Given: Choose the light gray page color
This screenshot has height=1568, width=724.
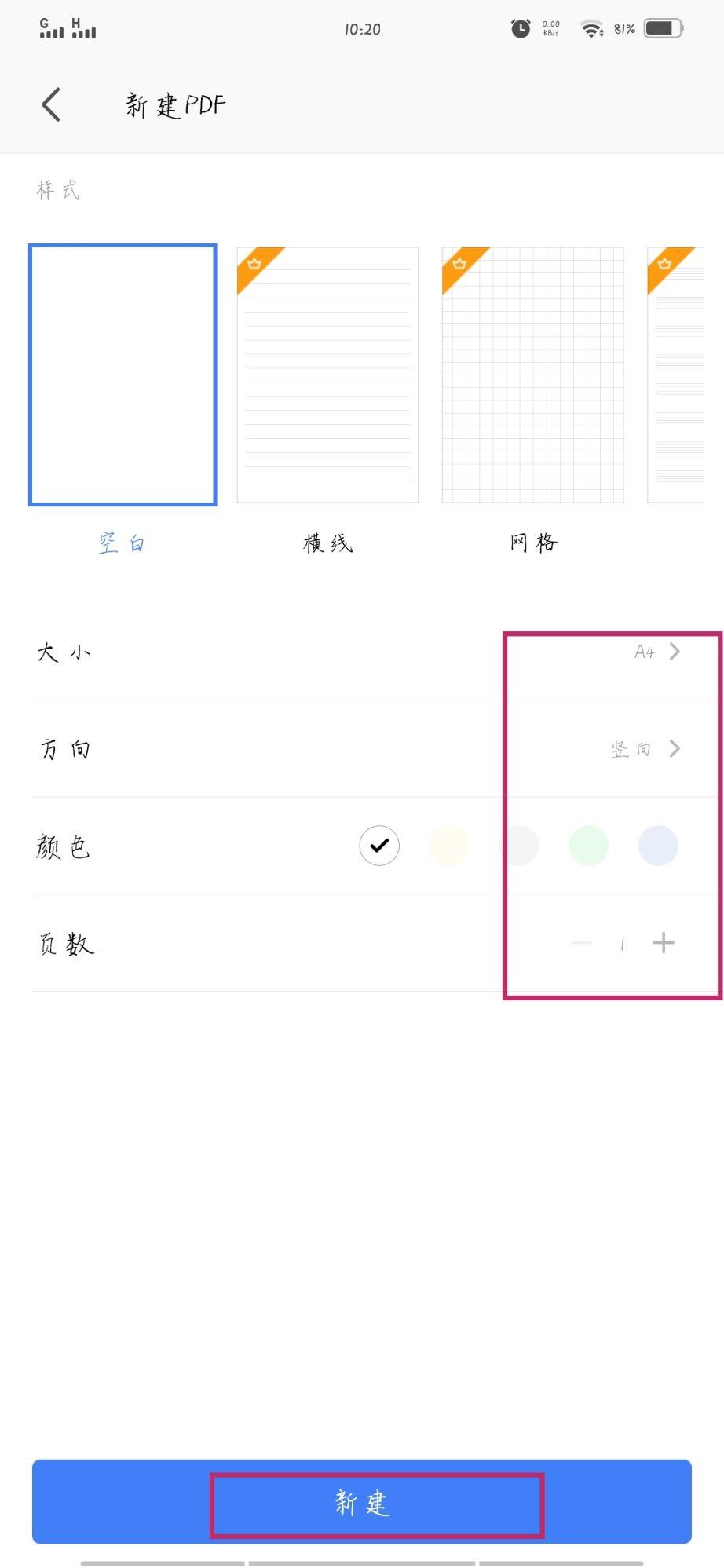Looking at the screenshot, I should (x=519, y=846).
